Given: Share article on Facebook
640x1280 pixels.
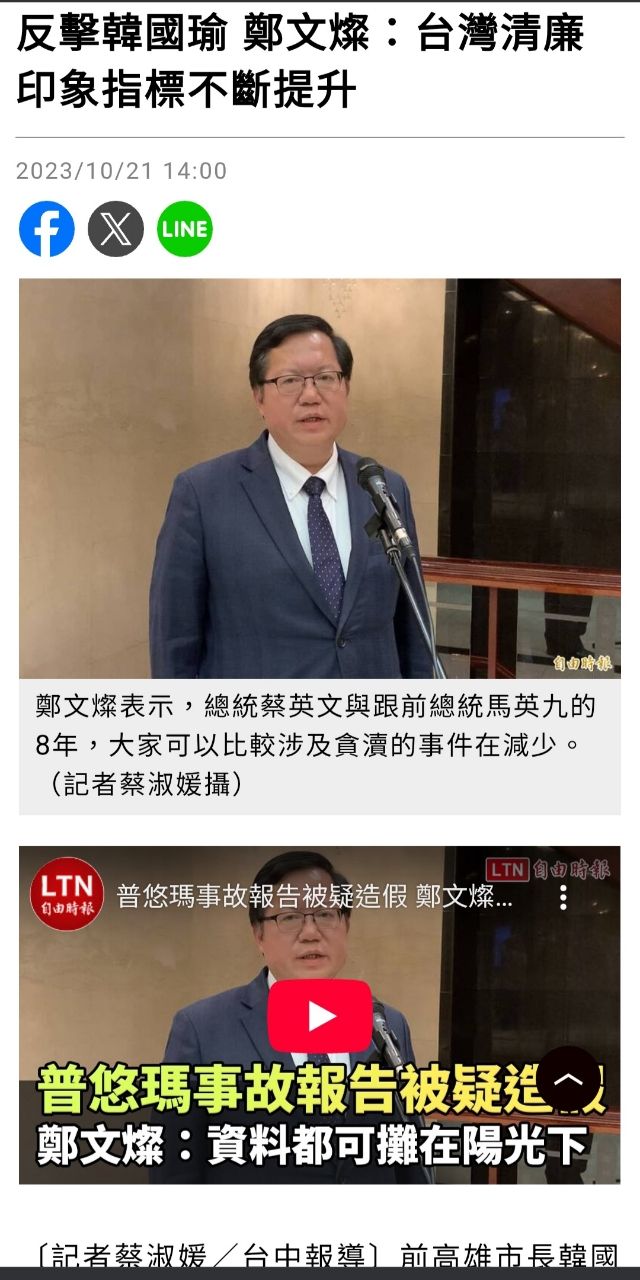Looking at the screenshot, I should point(47,229).
